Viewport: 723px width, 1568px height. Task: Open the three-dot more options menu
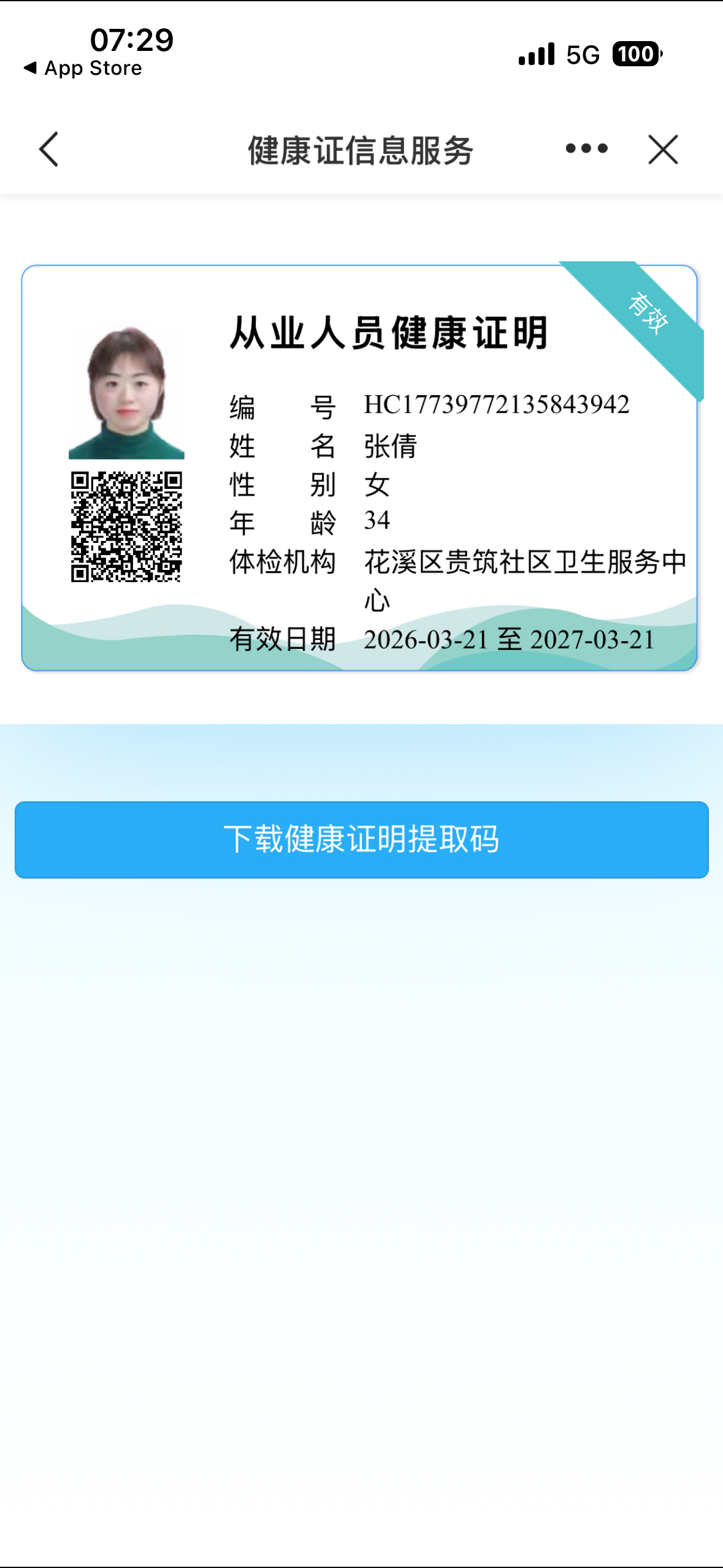click(x=586, y=148)
